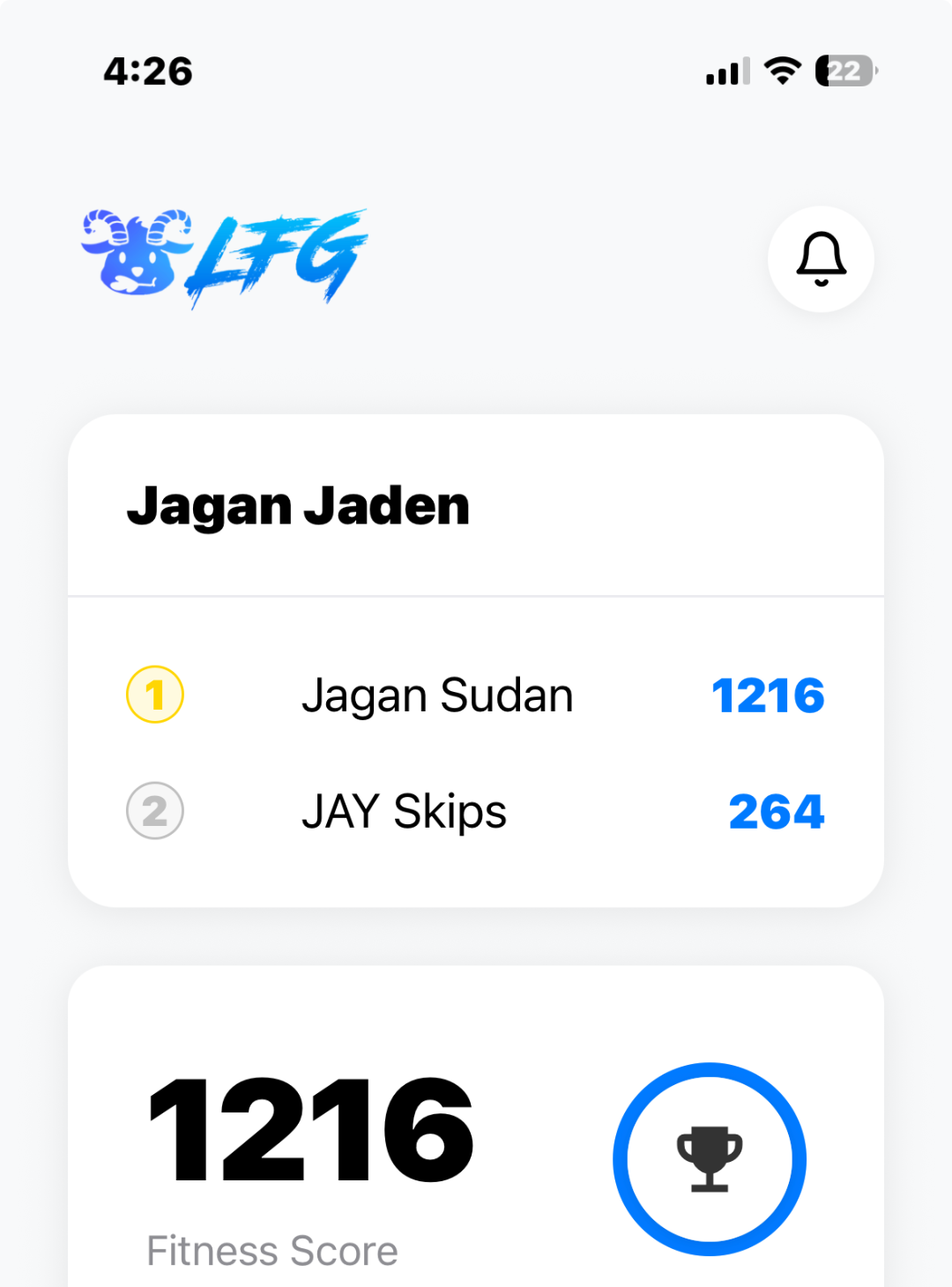Select JAY Skips' score of 264

tap(776, 812)
